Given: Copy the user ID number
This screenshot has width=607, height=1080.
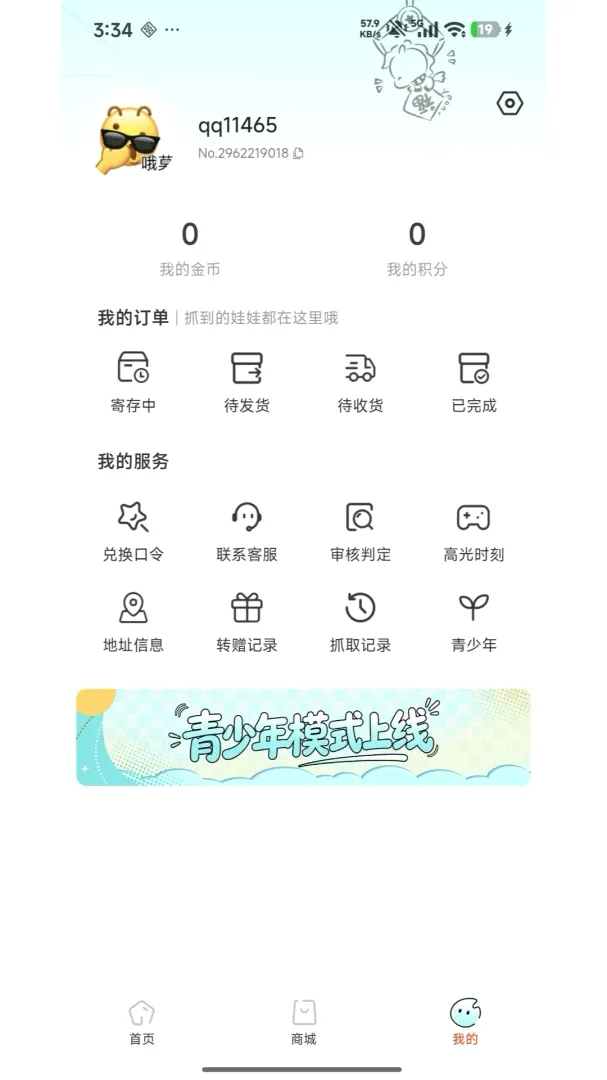Looking at the screenshot, I should click(x=298, y=153).
